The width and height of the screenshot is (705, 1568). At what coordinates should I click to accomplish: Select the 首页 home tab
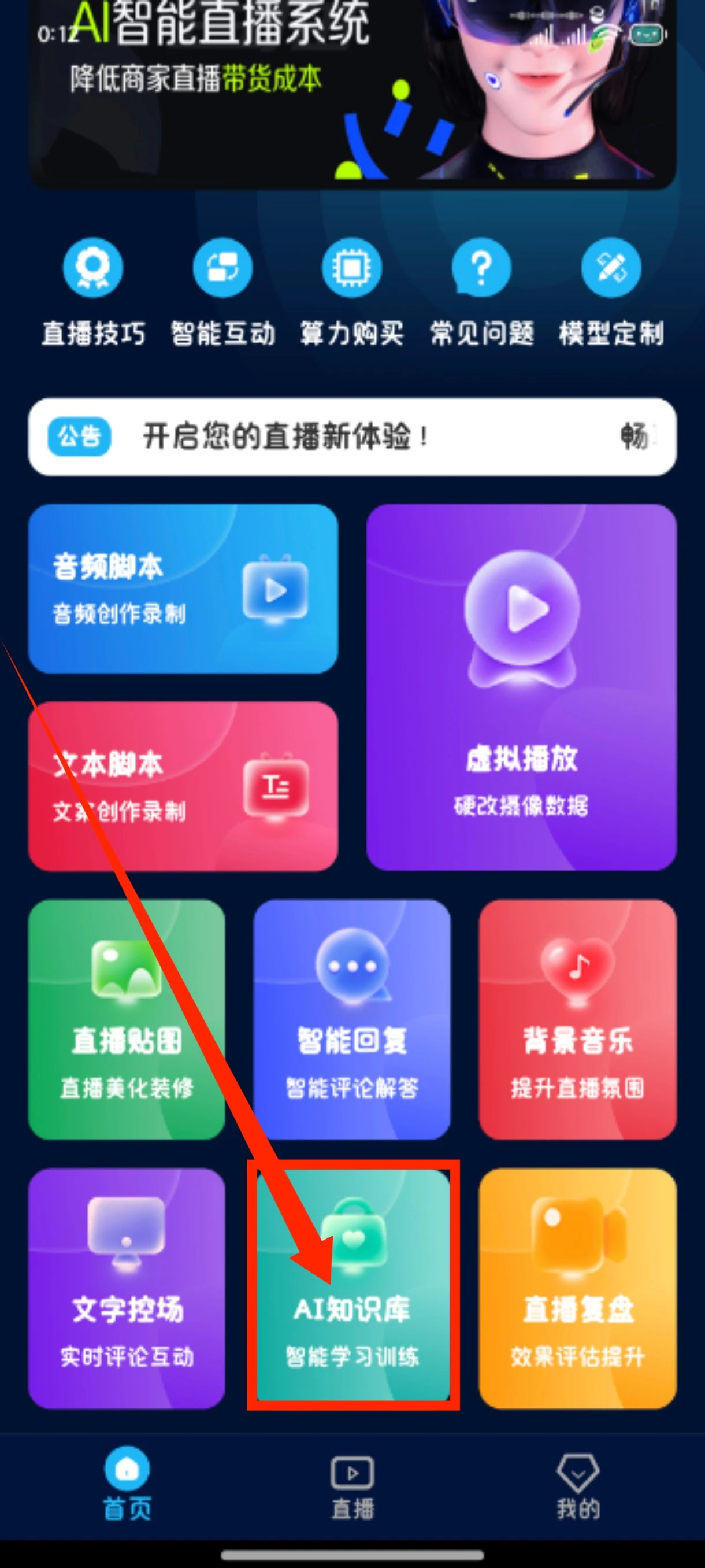[x=127, y=1486]
